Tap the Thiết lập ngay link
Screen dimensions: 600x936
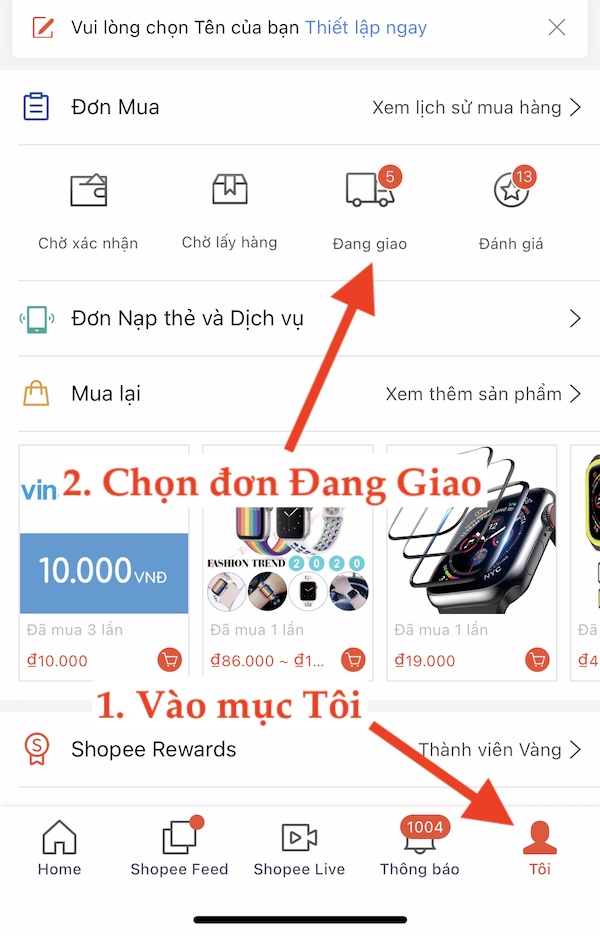[x=365, y=27]
